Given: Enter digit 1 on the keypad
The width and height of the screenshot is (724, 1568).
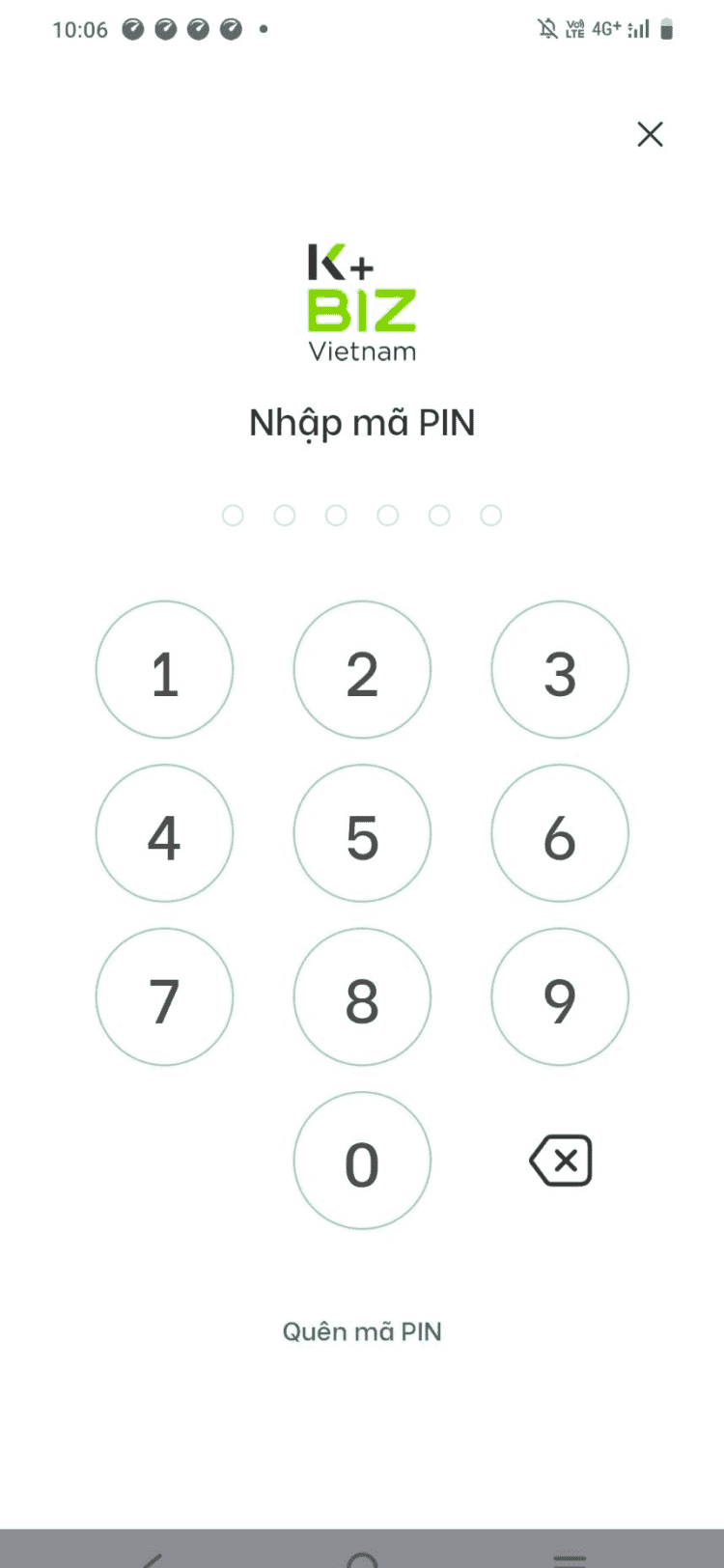Looking at the screenshot, I should coord(164,670).
